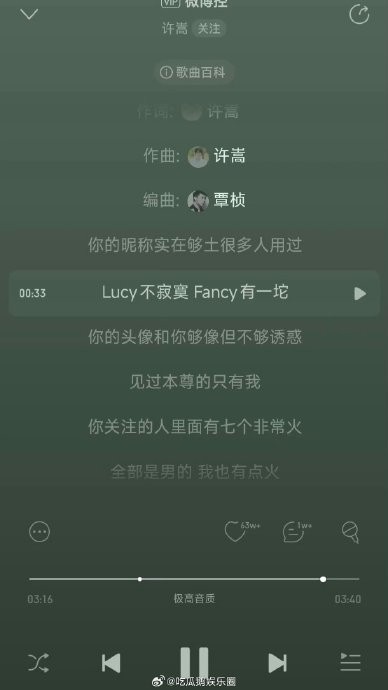Viewport: 388px width, 690px height.
Task: Collapse the player with the down chevron
Action: pyautogui.click(x=29, y=14)
